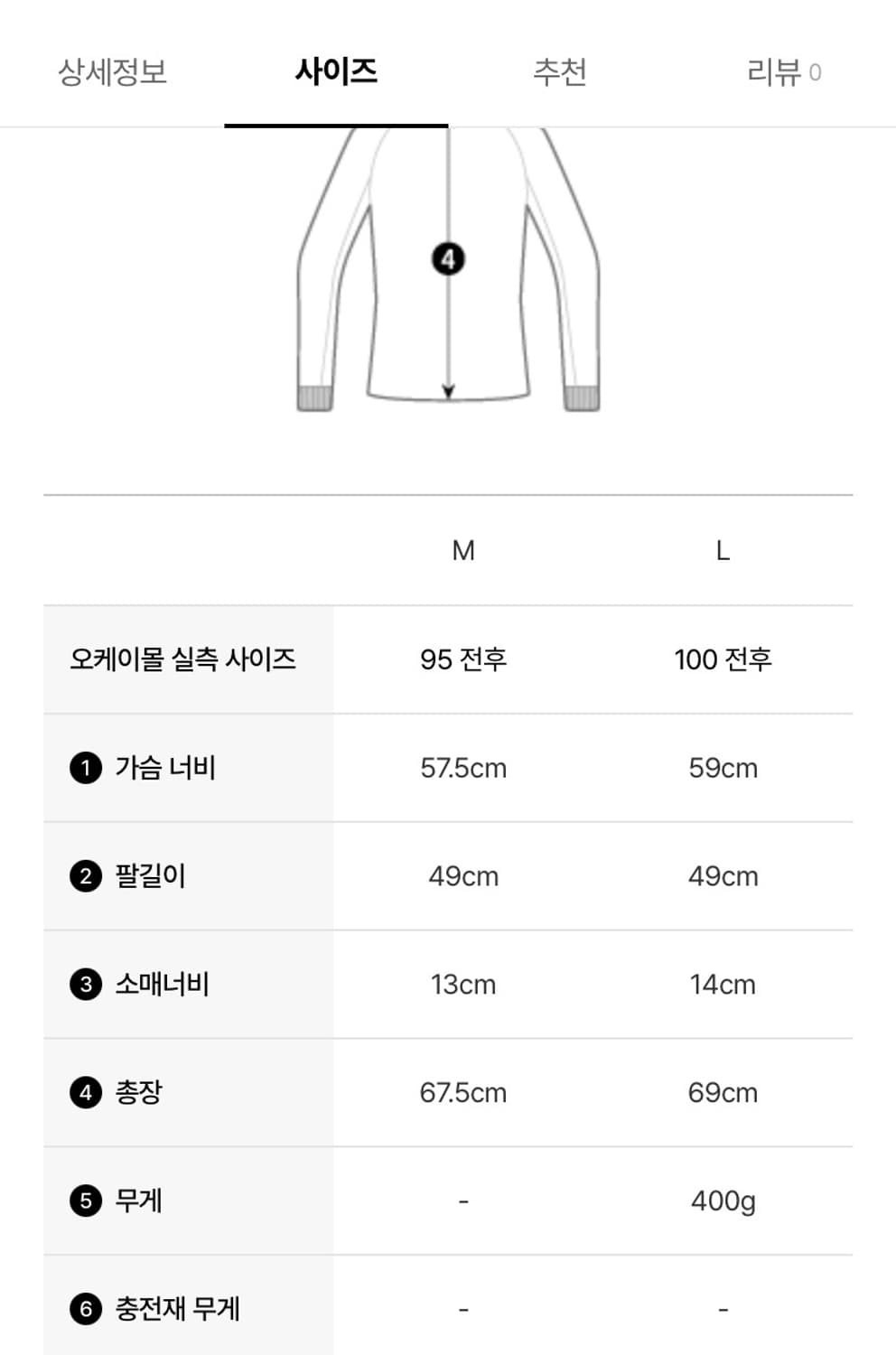896x1355 pixels.
Task: Click the 95 전후 size value
Action: click(462, 659)
